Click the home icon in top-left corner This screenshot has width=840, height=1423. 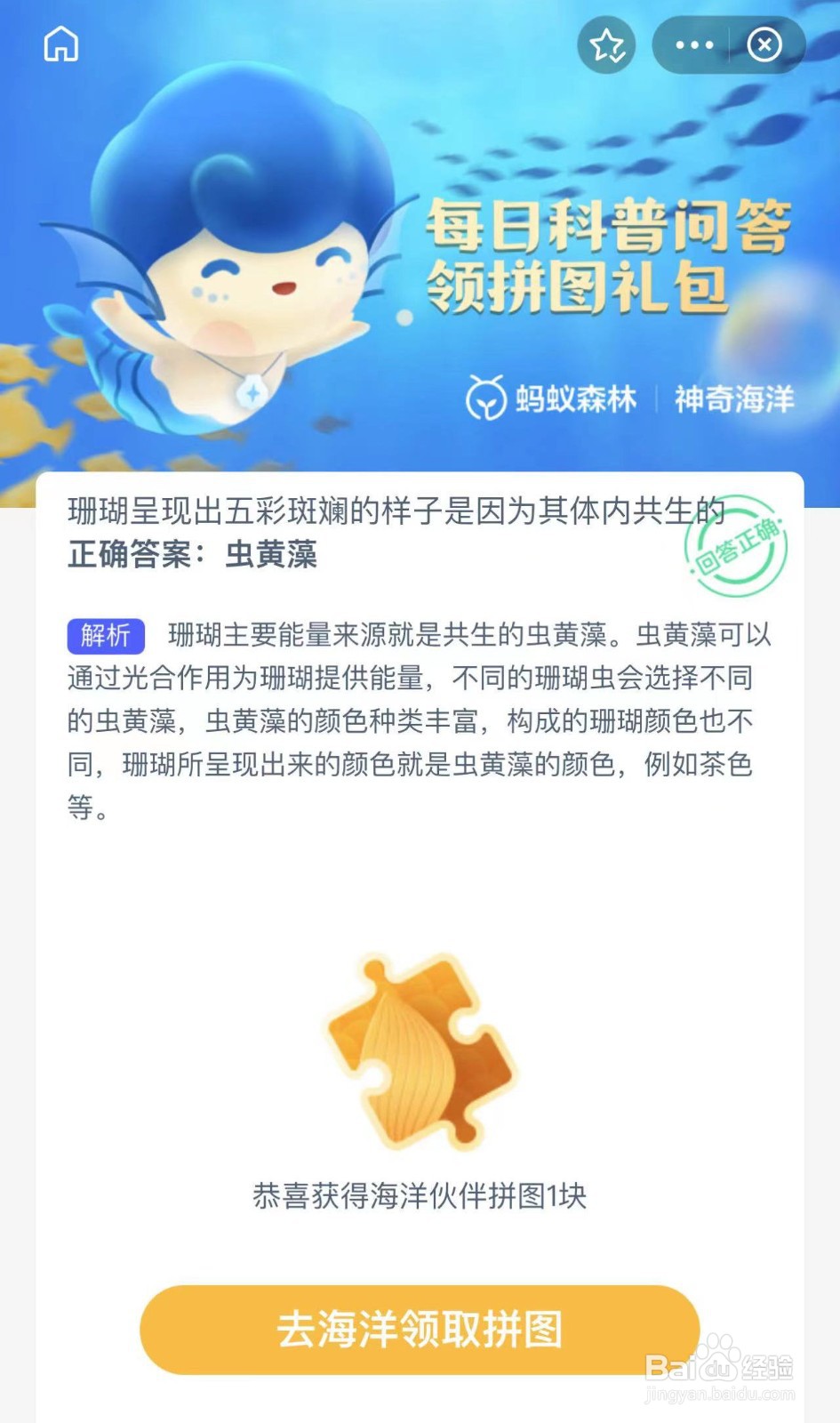coord(60,44)
